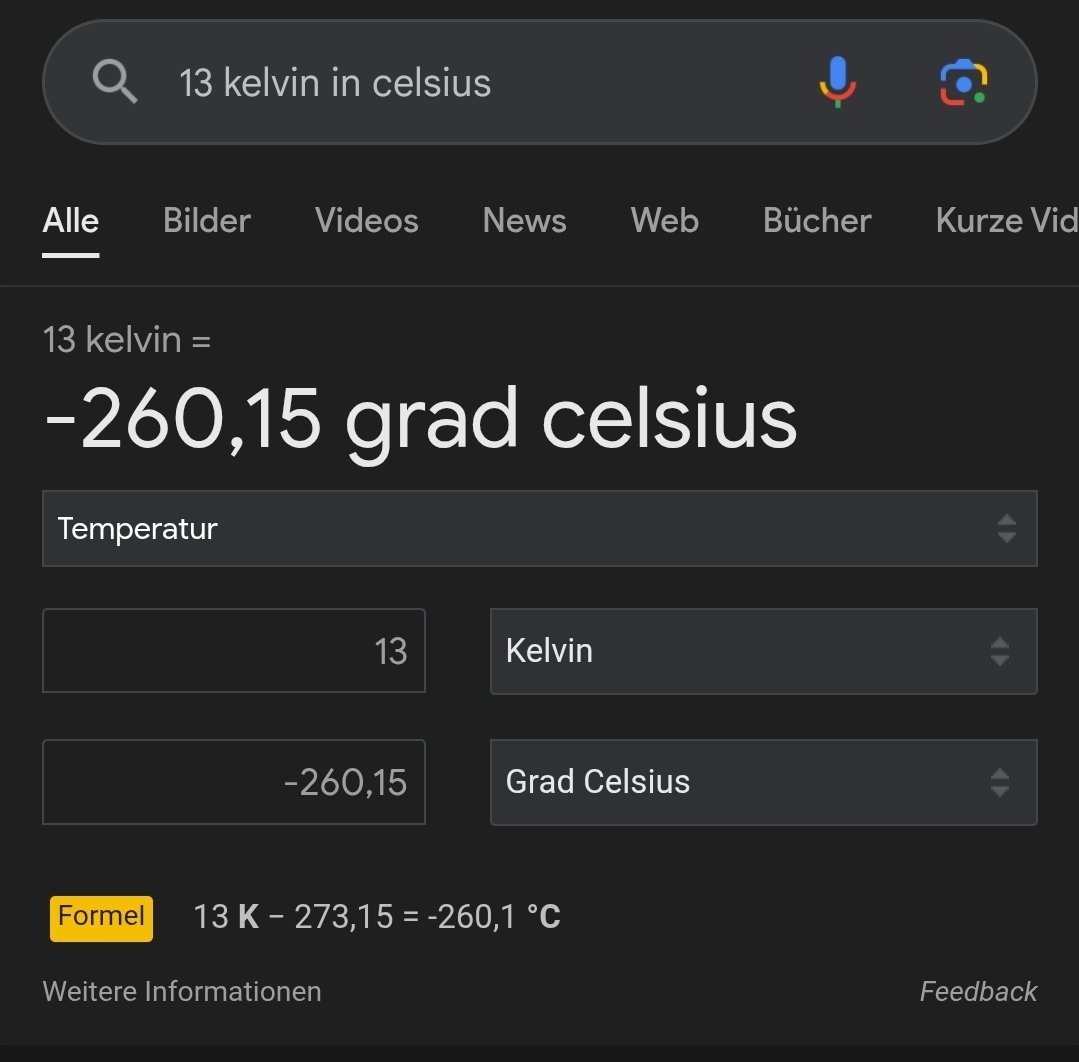Open the News tab
This screenshot has width=1079, height=1062.
tap(524, 221)
